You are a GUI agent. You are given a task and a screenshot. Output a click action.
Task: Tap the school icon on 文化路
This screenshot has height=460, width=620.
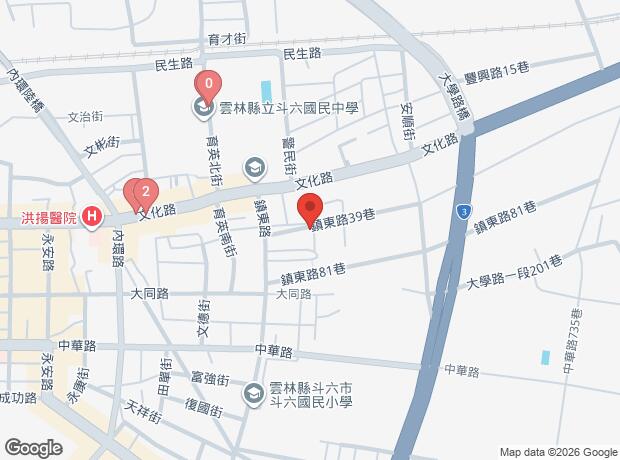click(256, 167)
